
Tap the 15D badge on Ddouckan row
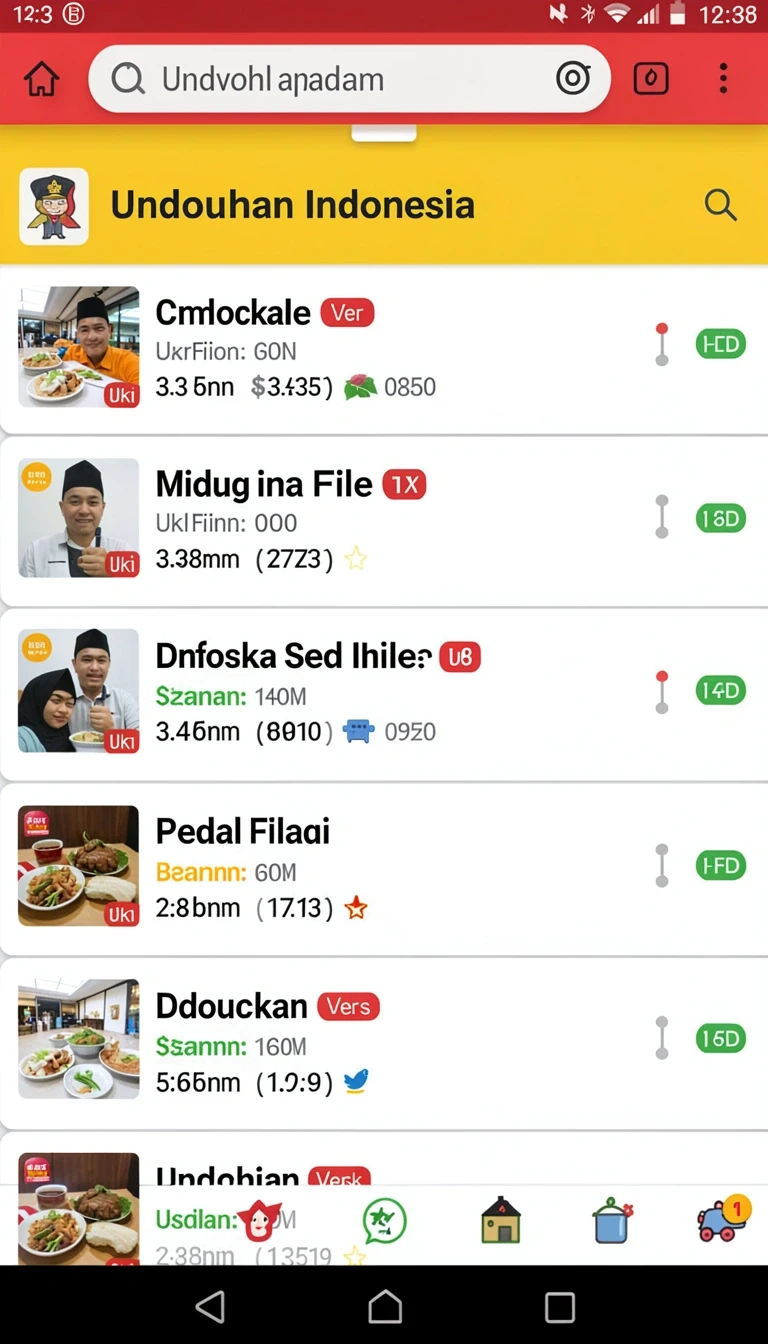coord(721,1039)
